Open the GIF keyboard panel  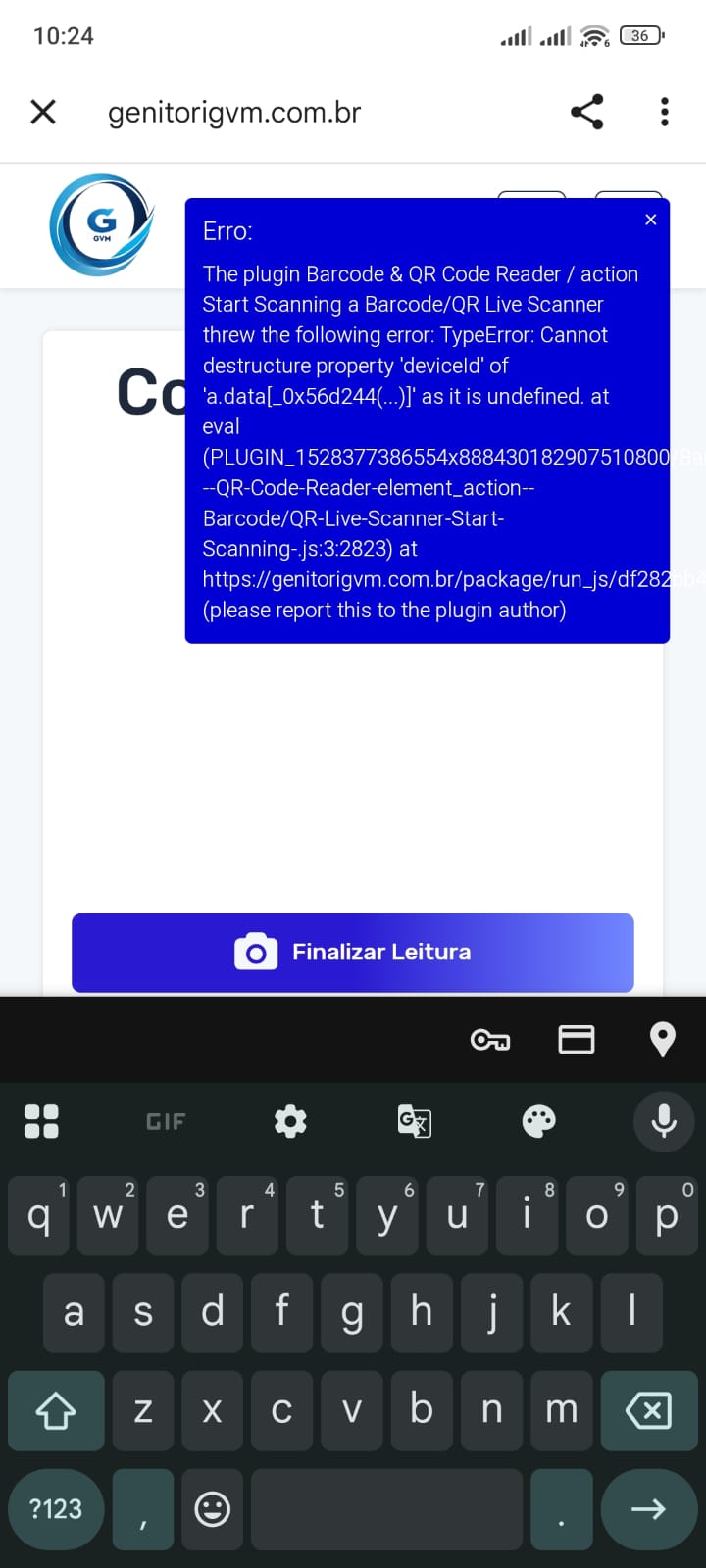tap(166, 1120)
